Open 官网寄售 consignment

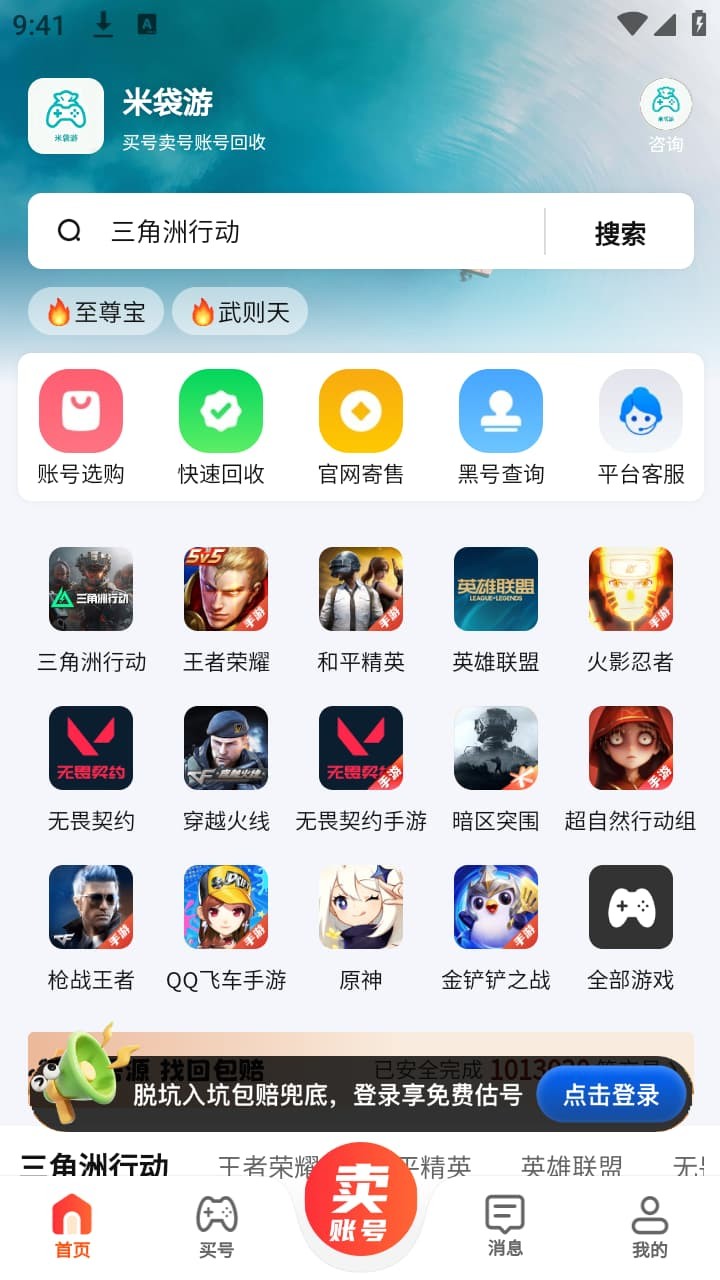(361, 427)
